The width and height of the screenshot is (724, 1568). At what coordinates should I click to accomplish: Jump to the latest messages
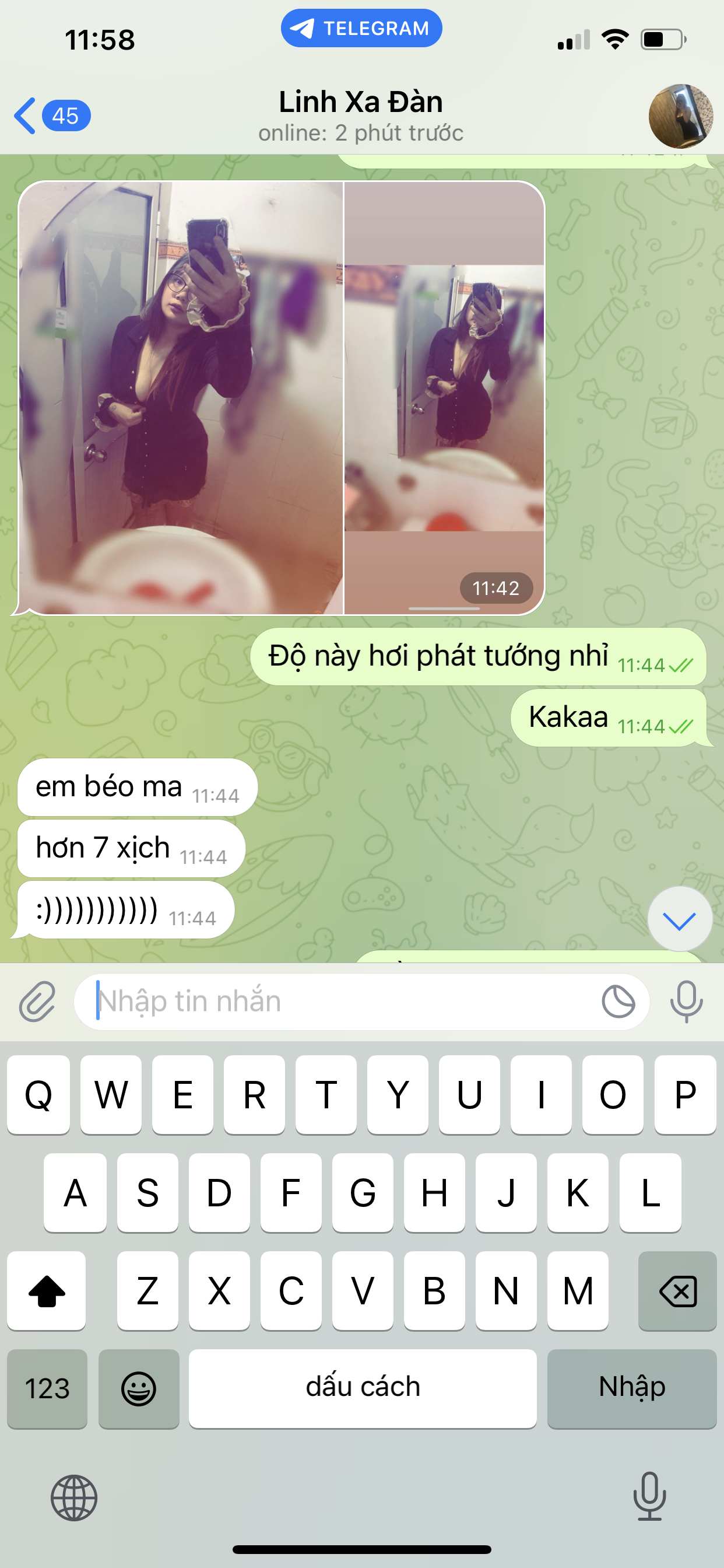tap(680, 920)
